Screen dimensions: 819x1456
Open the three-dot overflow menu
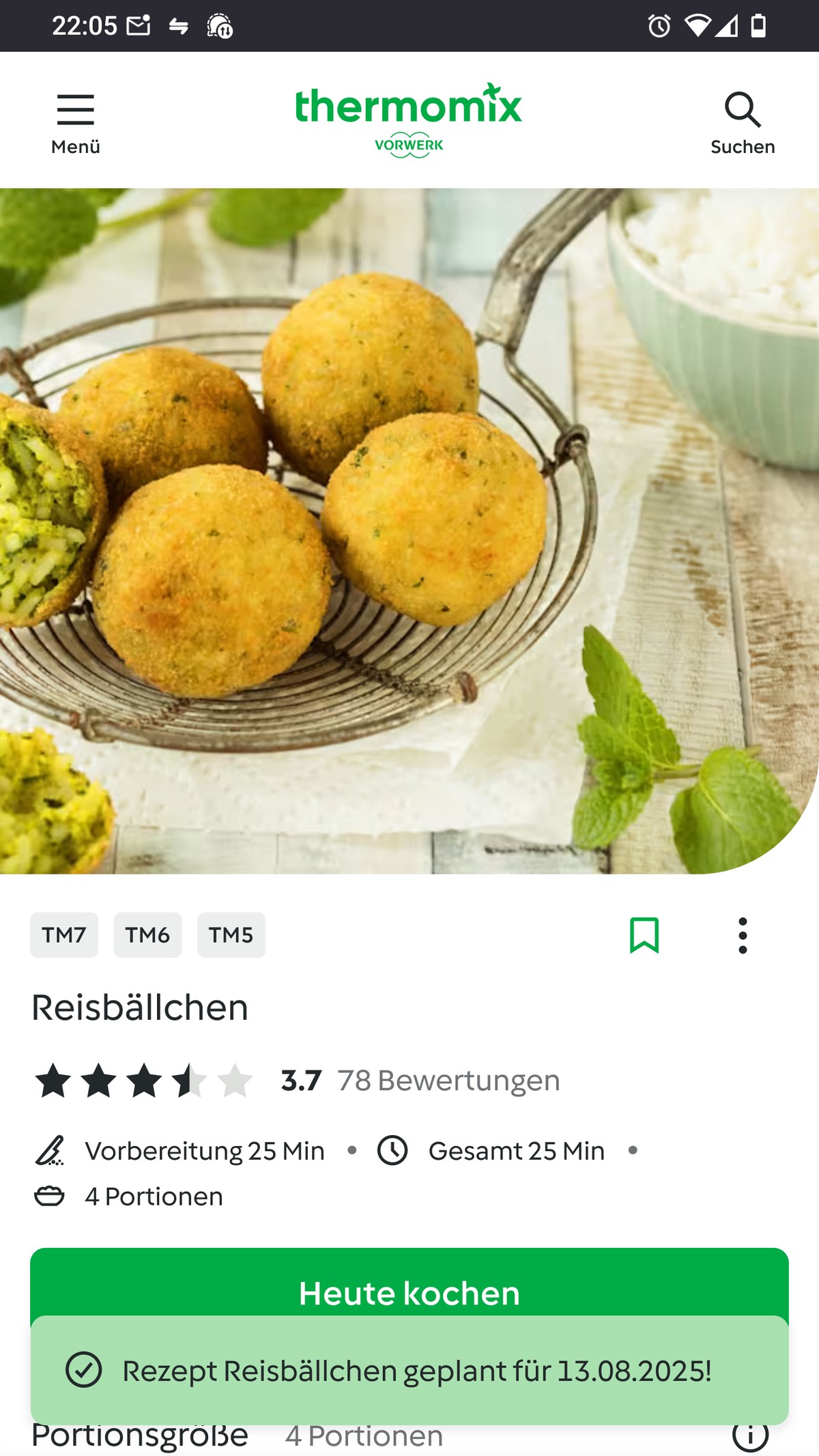[x=743, y=935]
